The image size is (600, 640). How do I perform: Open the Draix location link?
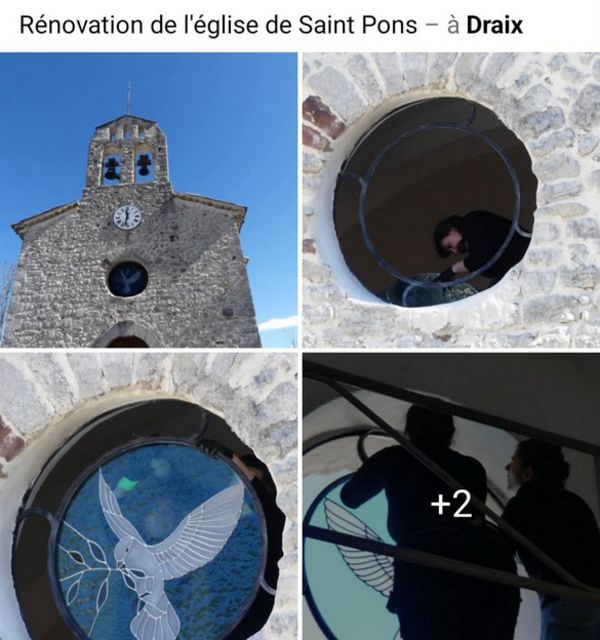click(x=494, y=24)
